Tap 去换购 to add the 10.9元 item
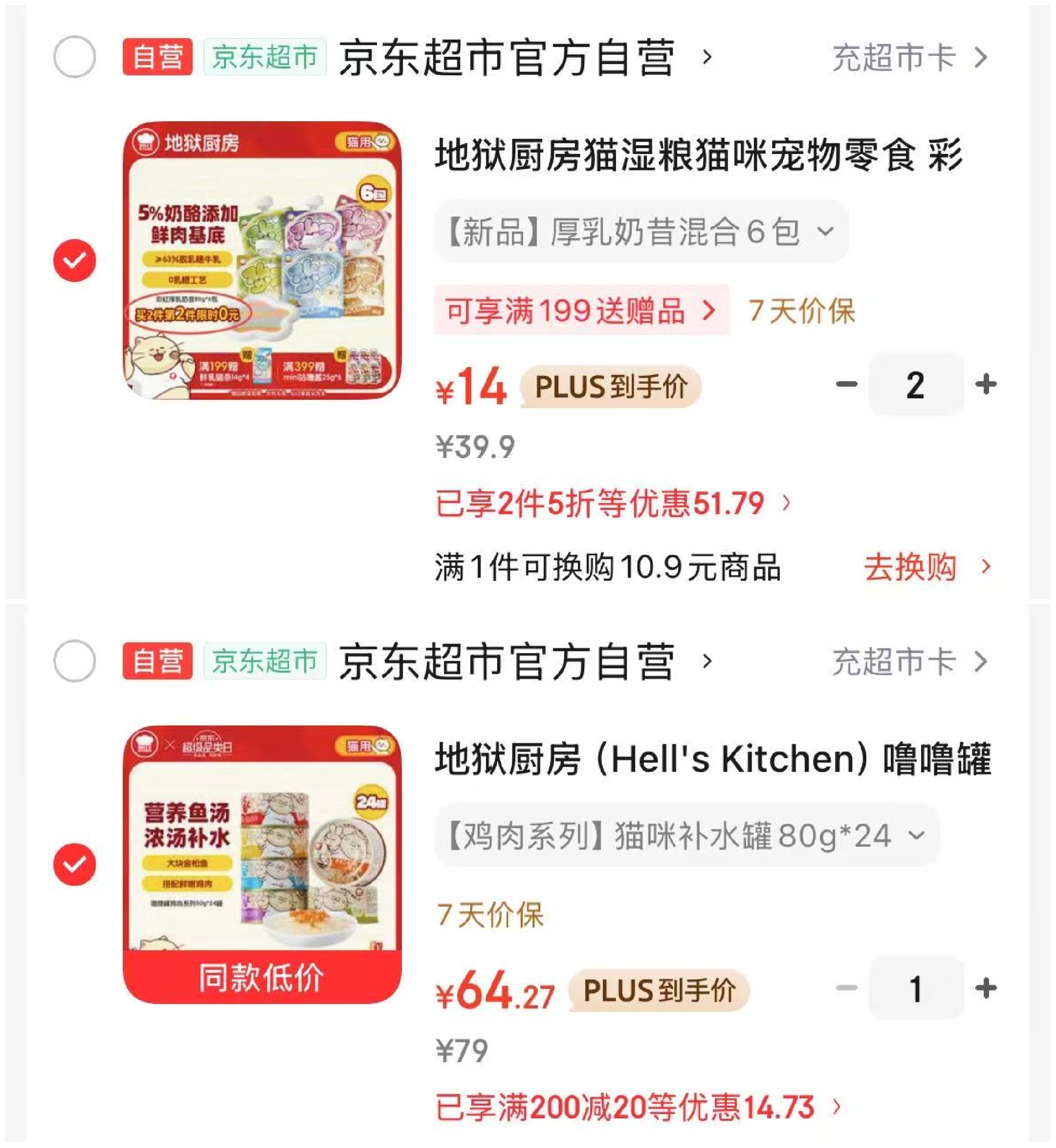Screen dimensions: 1056x1148 [926, 567]
